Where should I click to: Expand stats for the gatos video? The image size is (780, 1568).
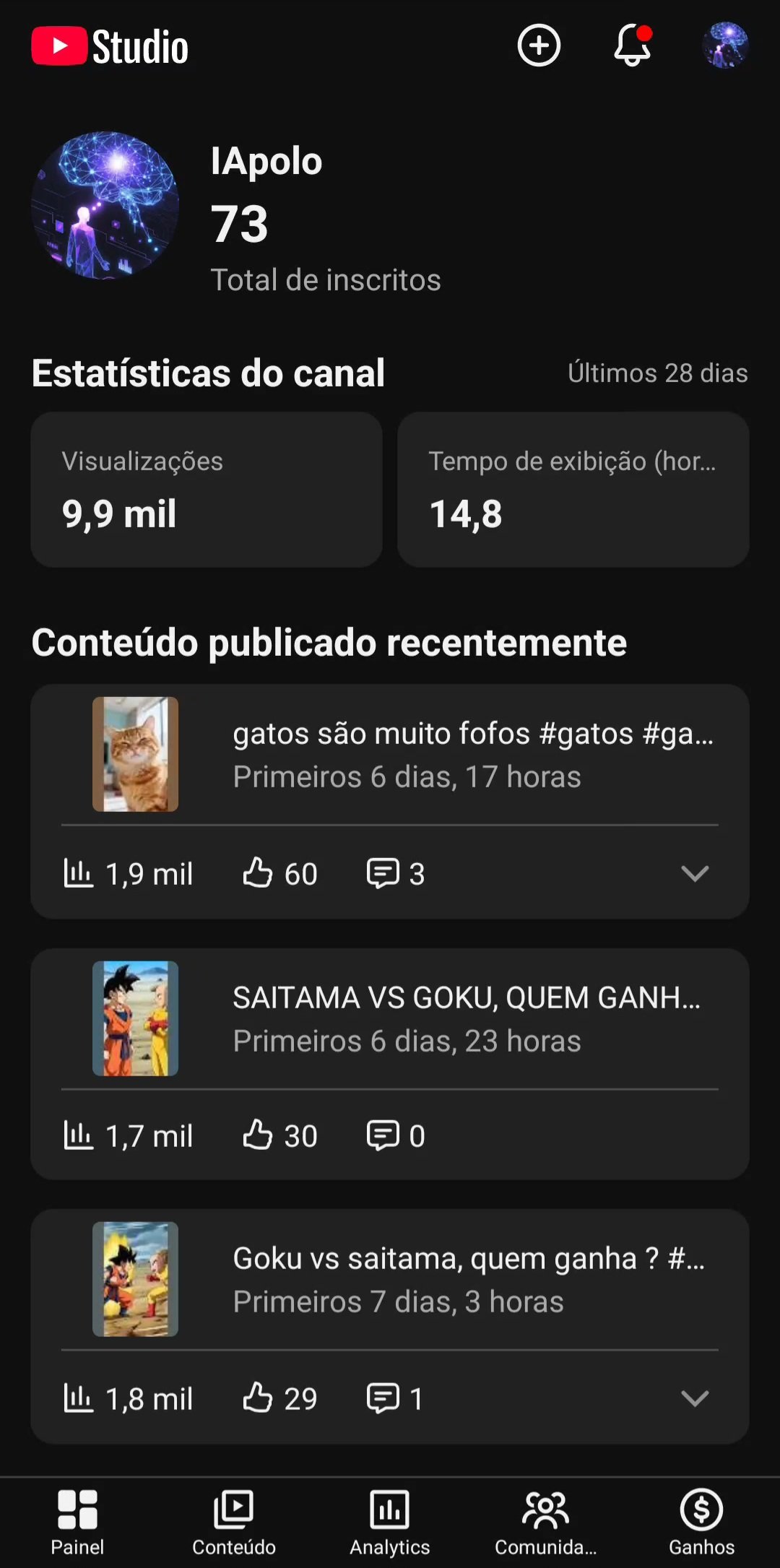click(695, 874)
